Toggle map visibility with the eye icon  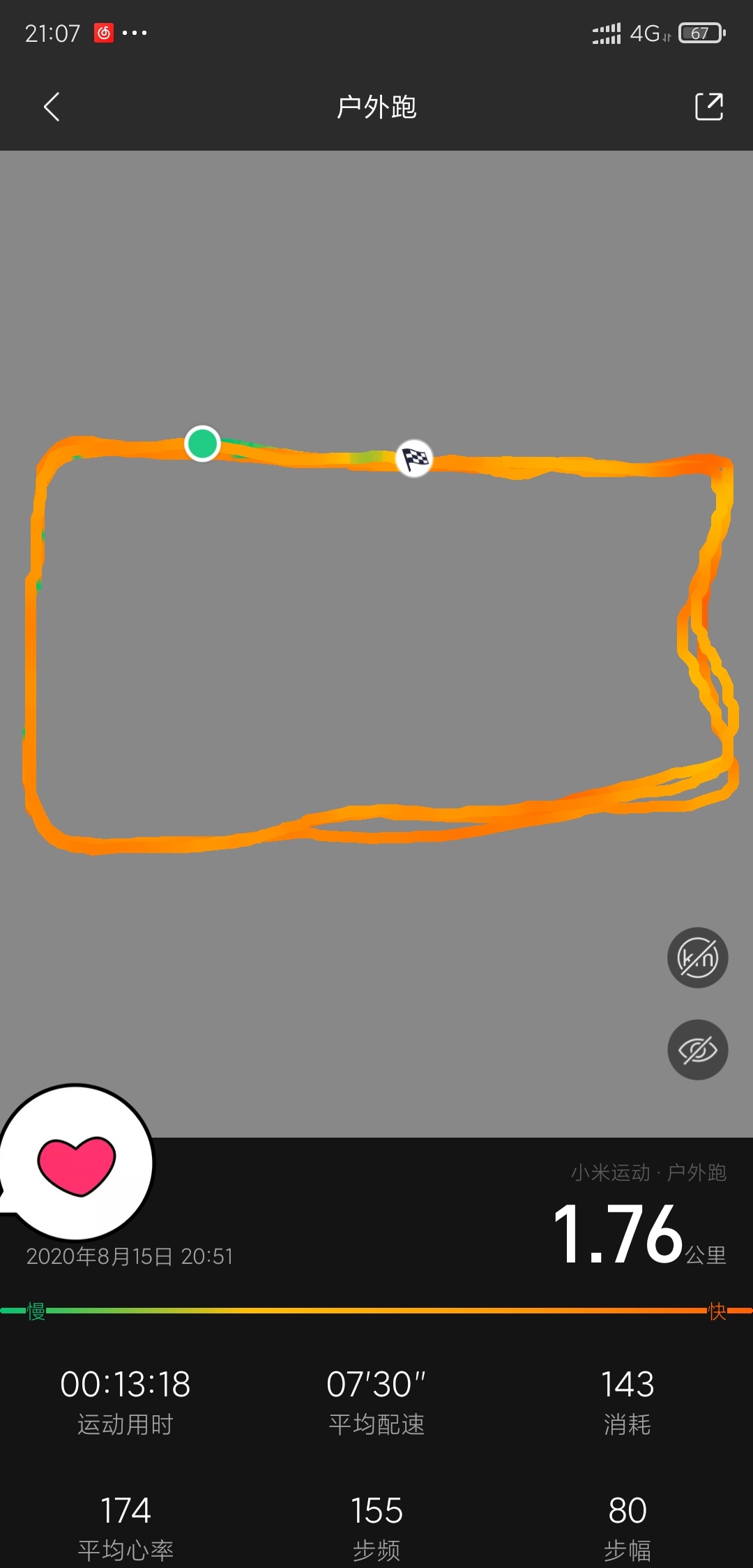(697, 1050)
